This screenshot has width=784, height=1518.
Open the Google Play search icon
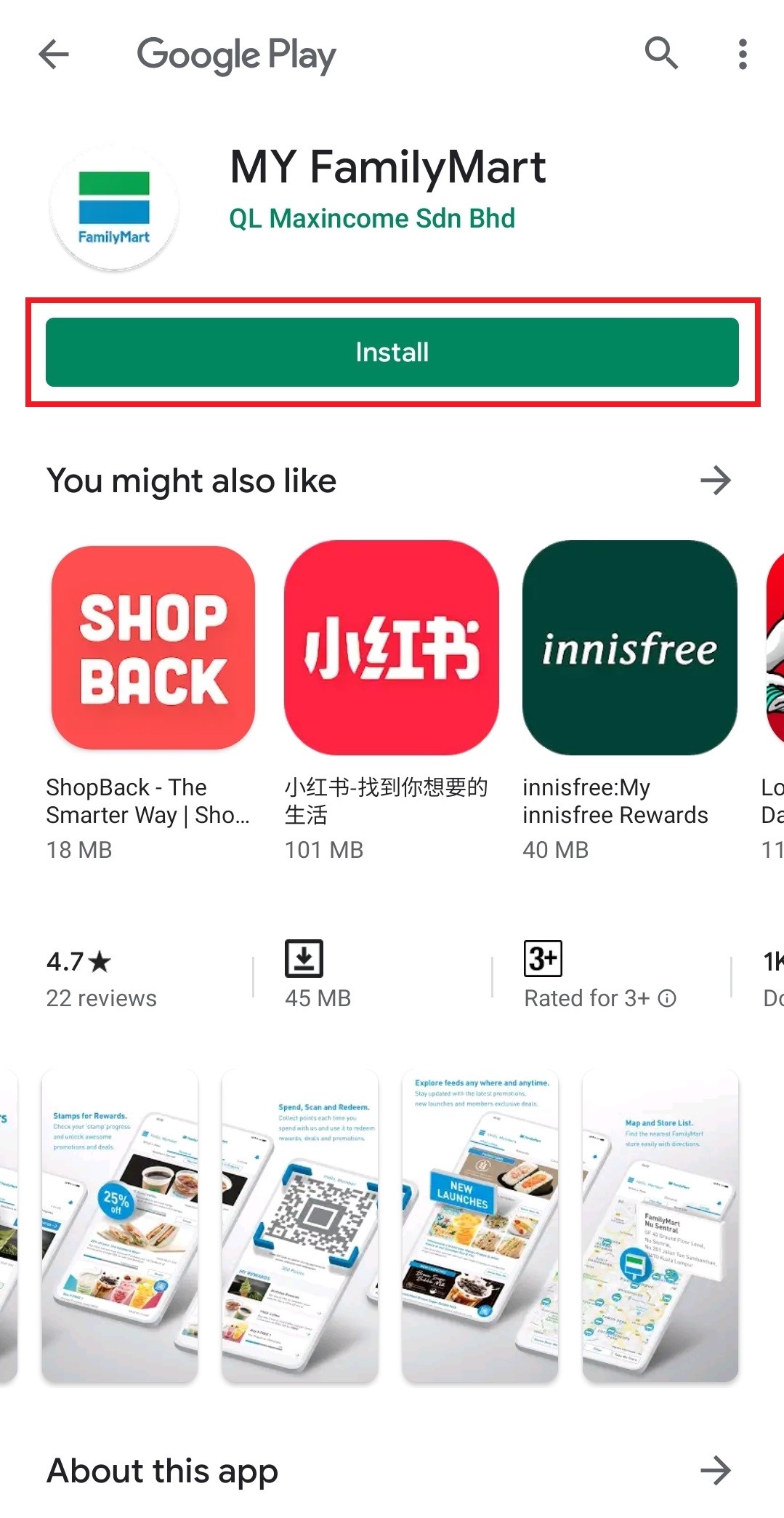pos(661,53)
